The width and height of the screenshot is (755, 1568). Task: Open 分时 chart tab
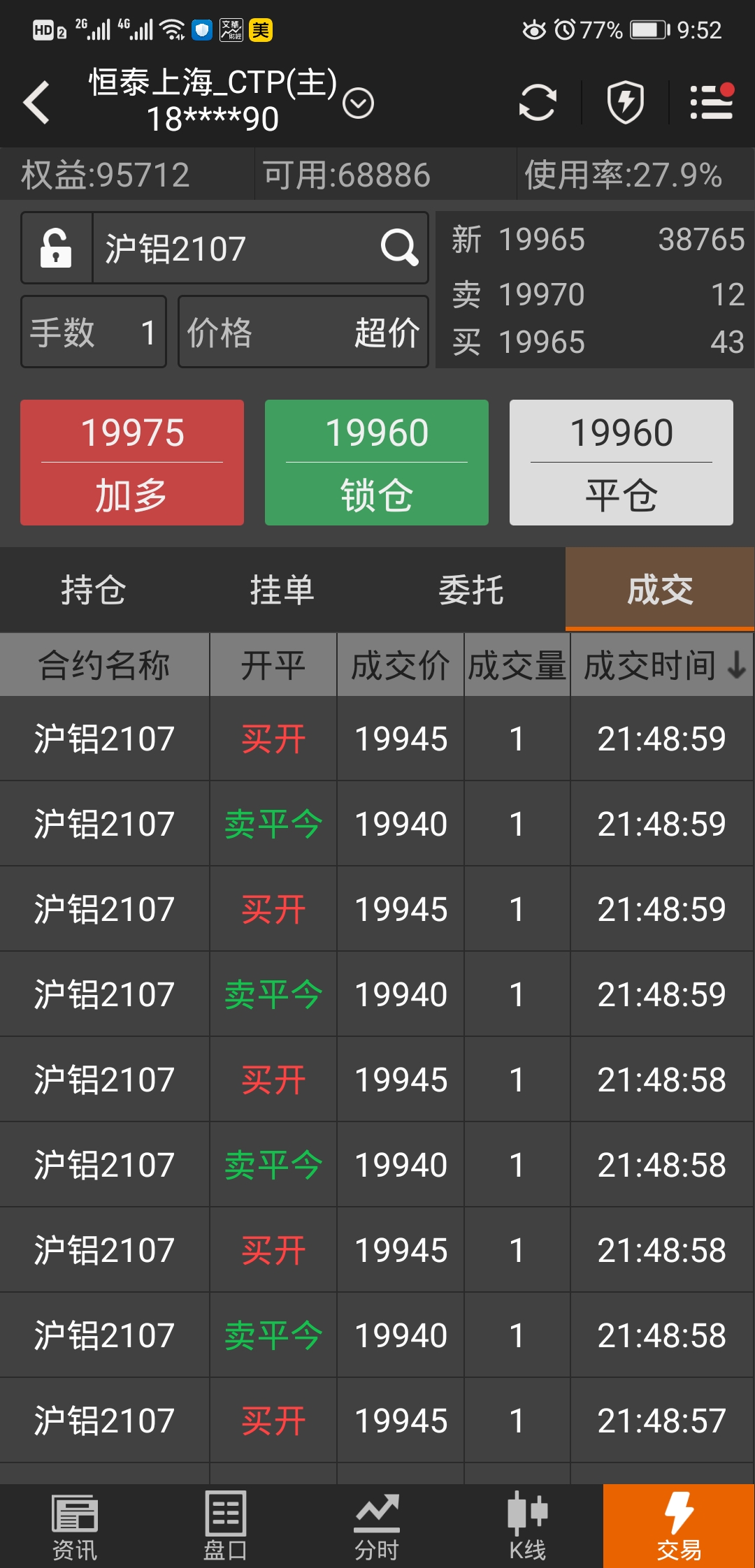pyautogui.click(x=377, y=1526)
